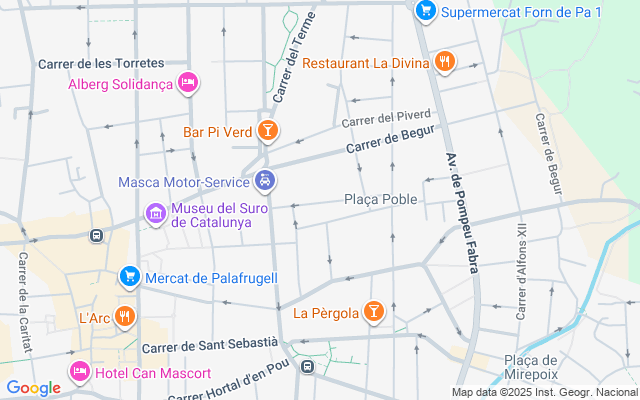Viewport: 640px width, 400px height.
Task: Select the Restaurant La Divina pin
Action: tap(445, 63)
